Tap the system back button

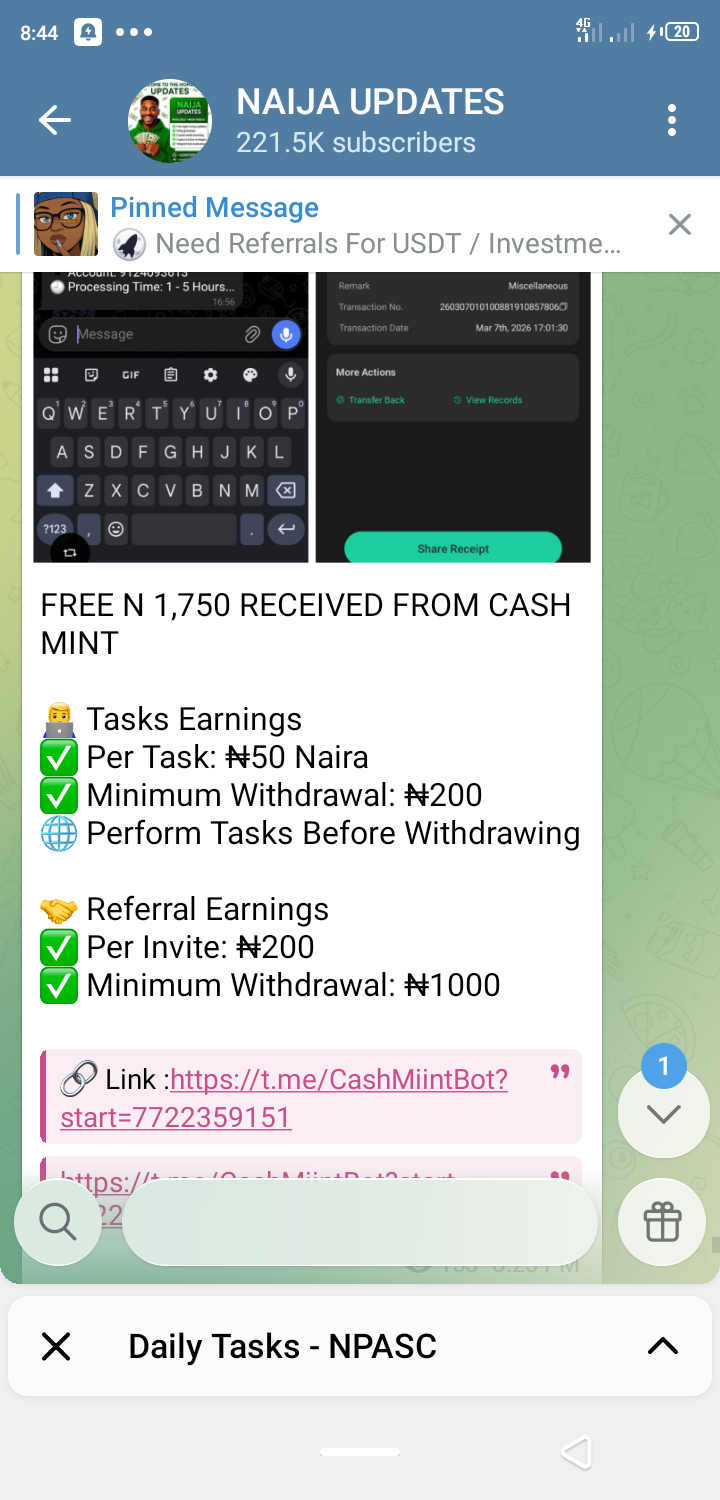pos(576,1452)
